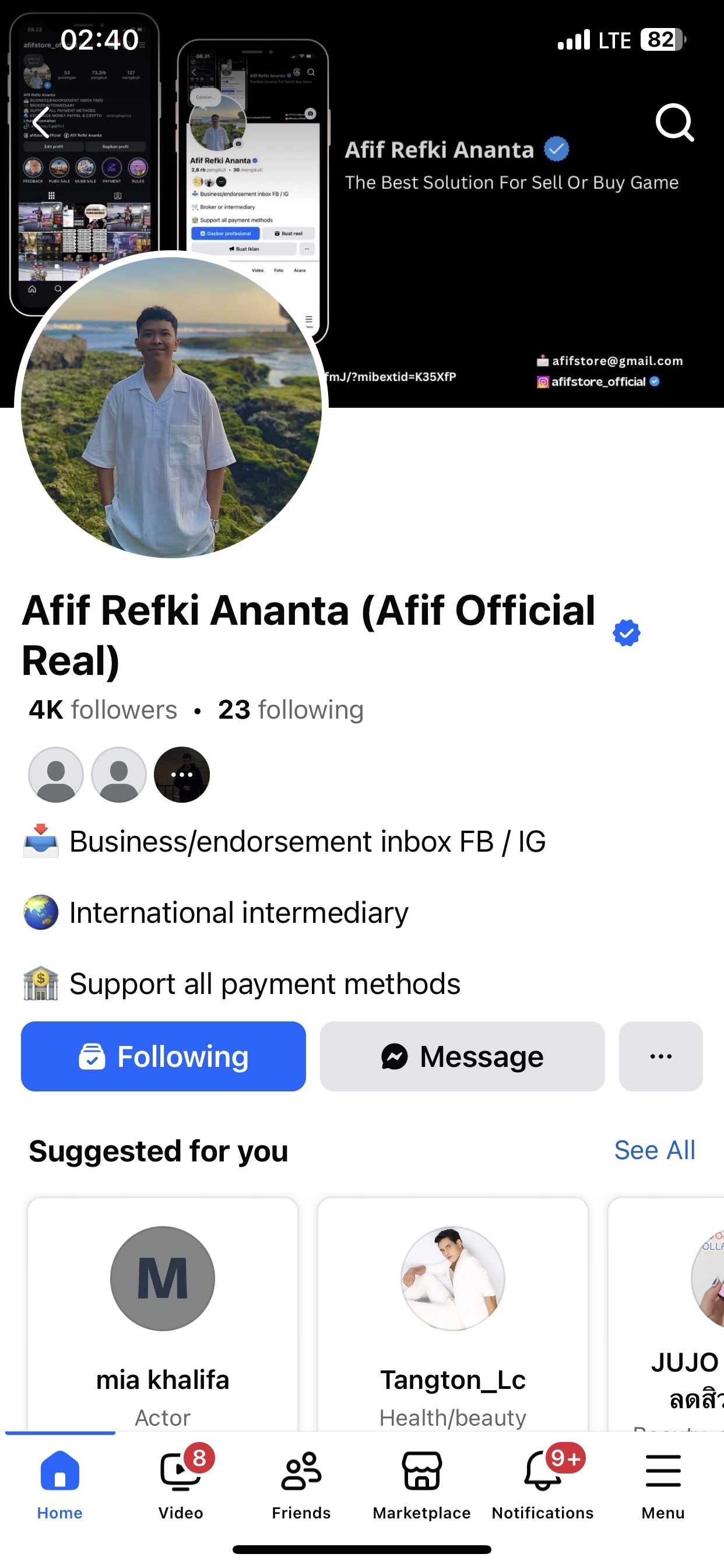The image size is (724, 1568).
Task: Message Afif Refki Ananta
Action: (x=462, y=1056)
